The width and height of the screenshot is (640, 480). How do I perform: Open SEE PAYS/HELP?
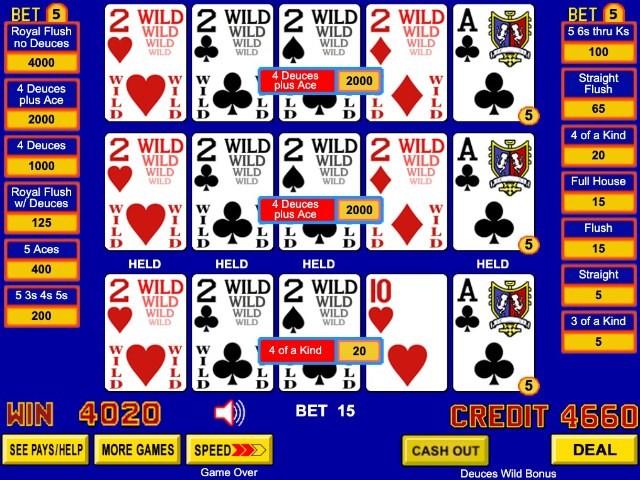(45, 449)
